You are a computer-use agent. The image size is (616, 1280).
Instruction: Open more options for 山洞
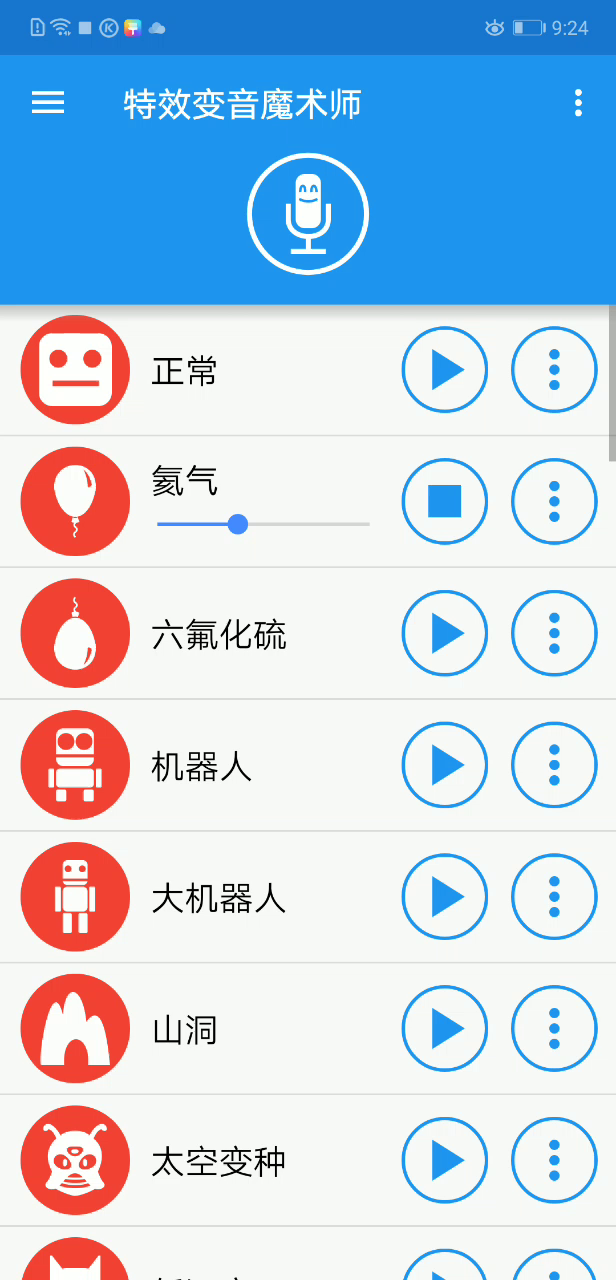[554, 1029]
